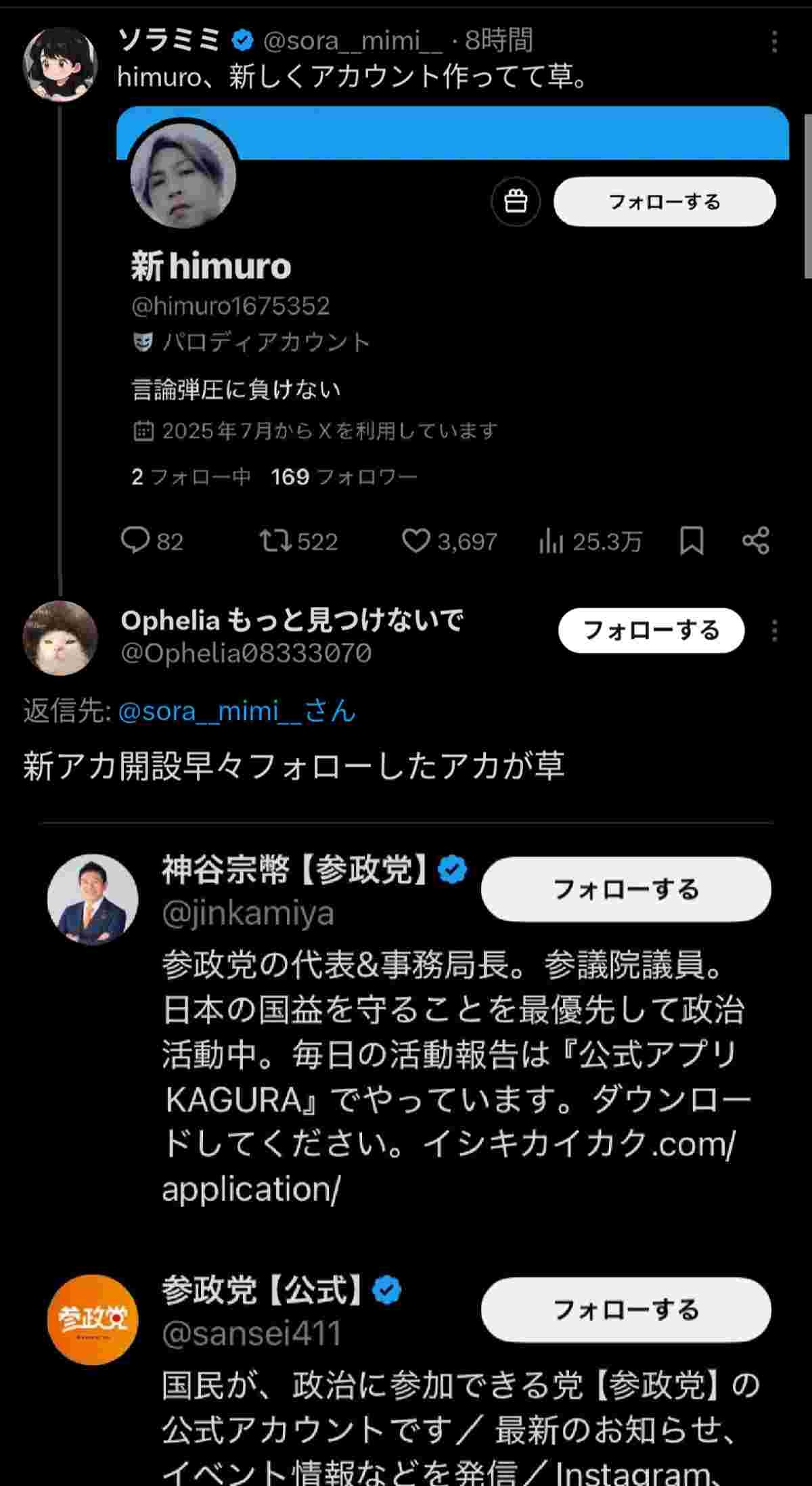Image resolution: width=812 pixels, height=1486 pixels.
Task: View the followed-accounts screenshot in Ophelia's reply
Action: [x=406, y=1150]
